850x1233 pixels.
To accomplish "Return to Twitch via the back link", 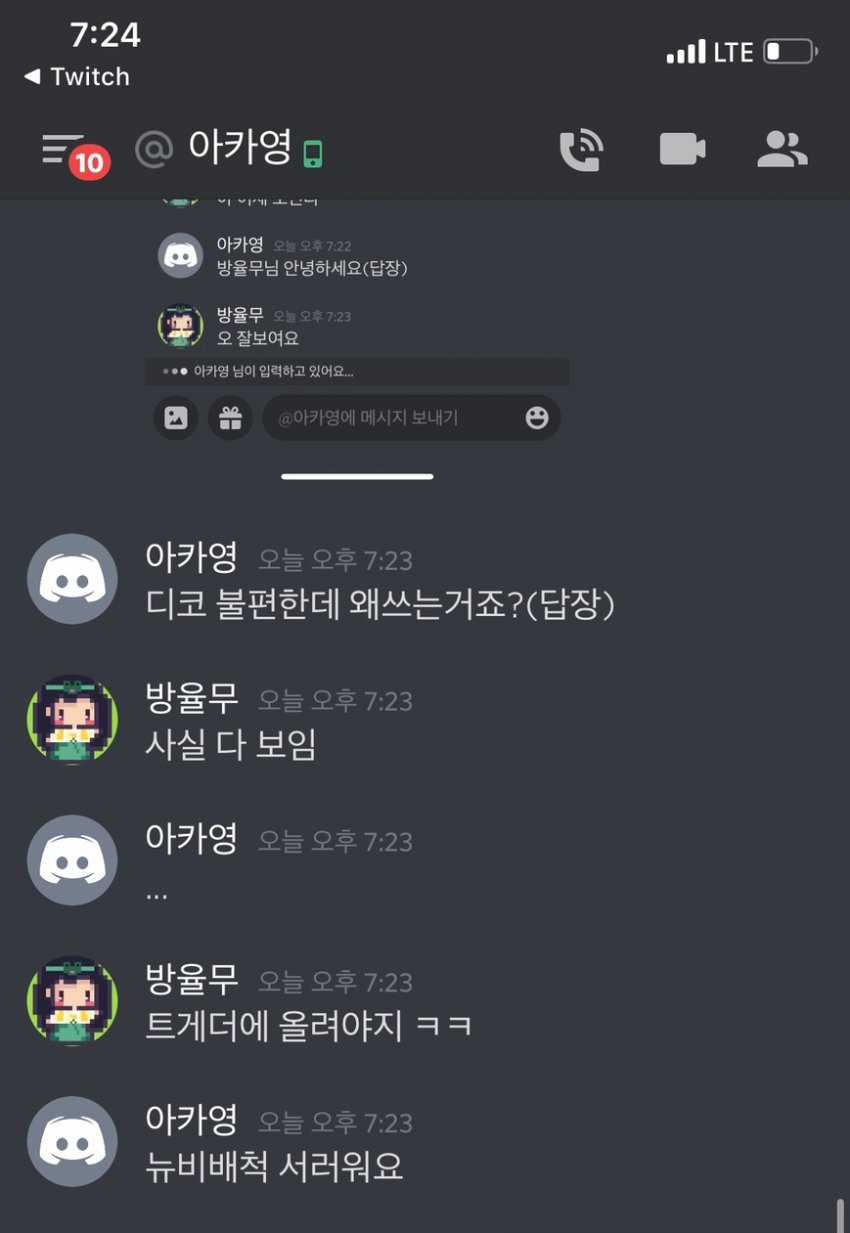I will [x=77, y=76].
